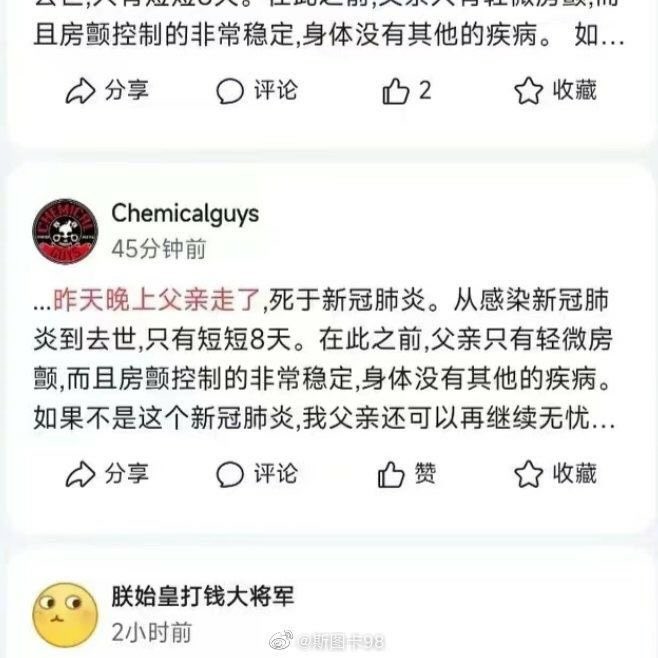658x658 pixels.
Task: View the avatar of 朕始皇打钱大将军
Action: tap(65, 613)
